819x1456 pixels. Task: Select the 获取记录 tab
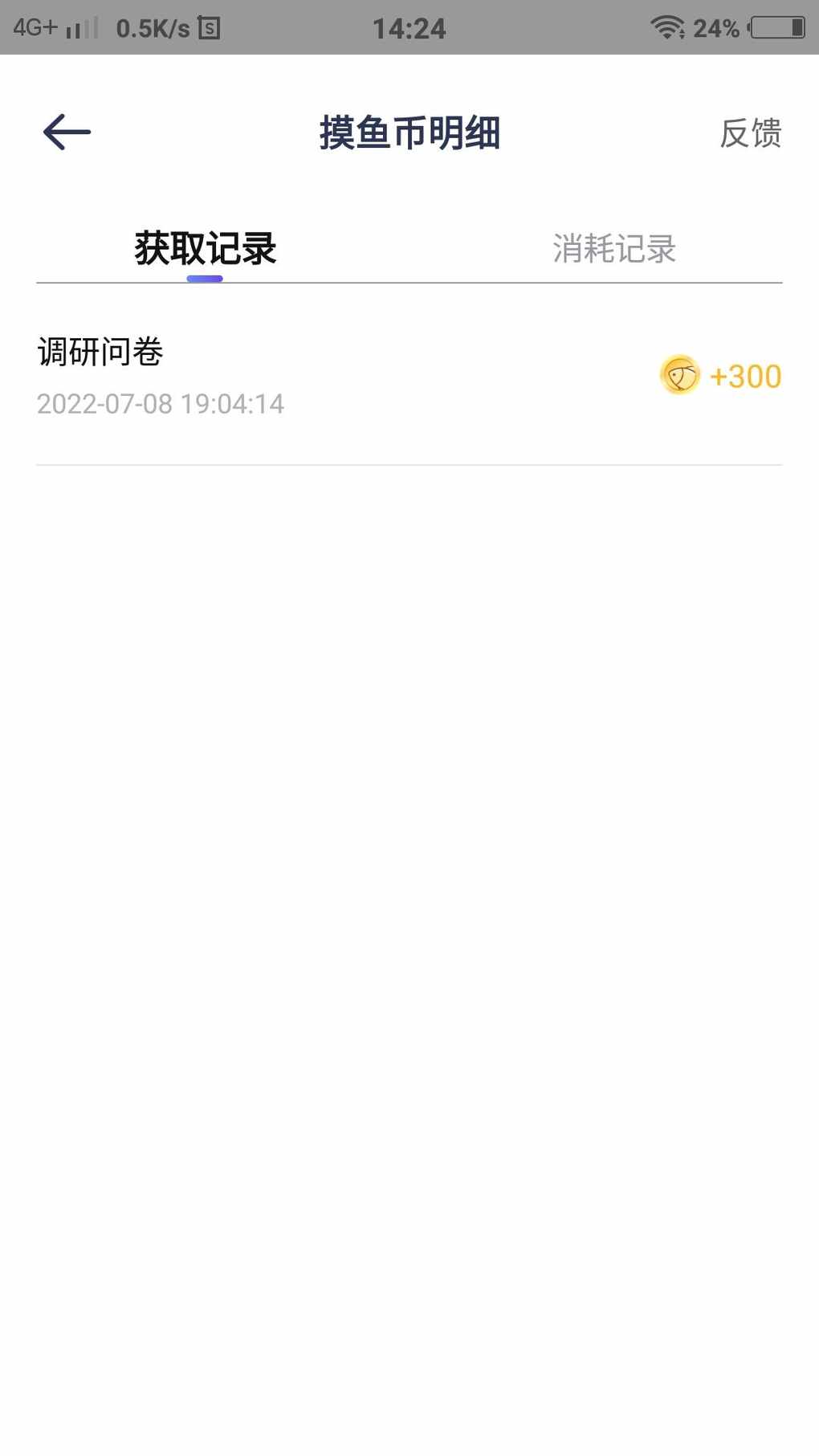click(x=205, y=249)
